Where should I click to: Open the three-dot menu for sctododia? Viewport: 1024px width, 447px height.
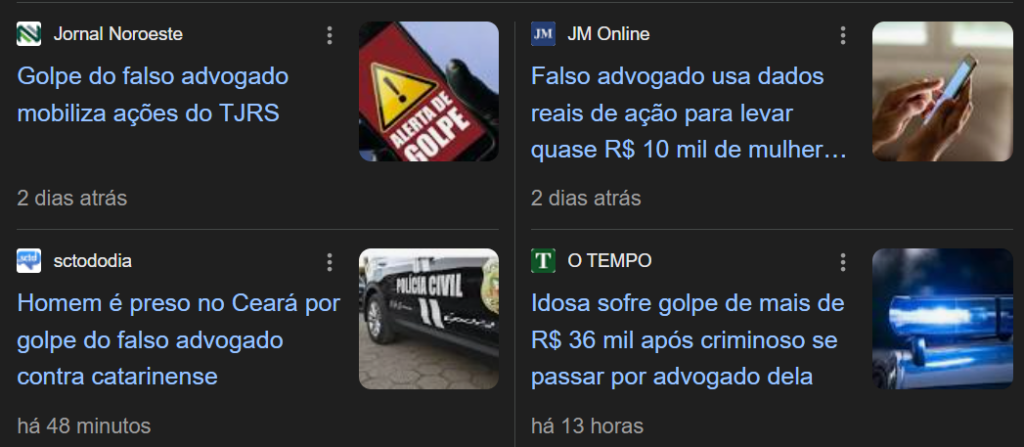329,262
